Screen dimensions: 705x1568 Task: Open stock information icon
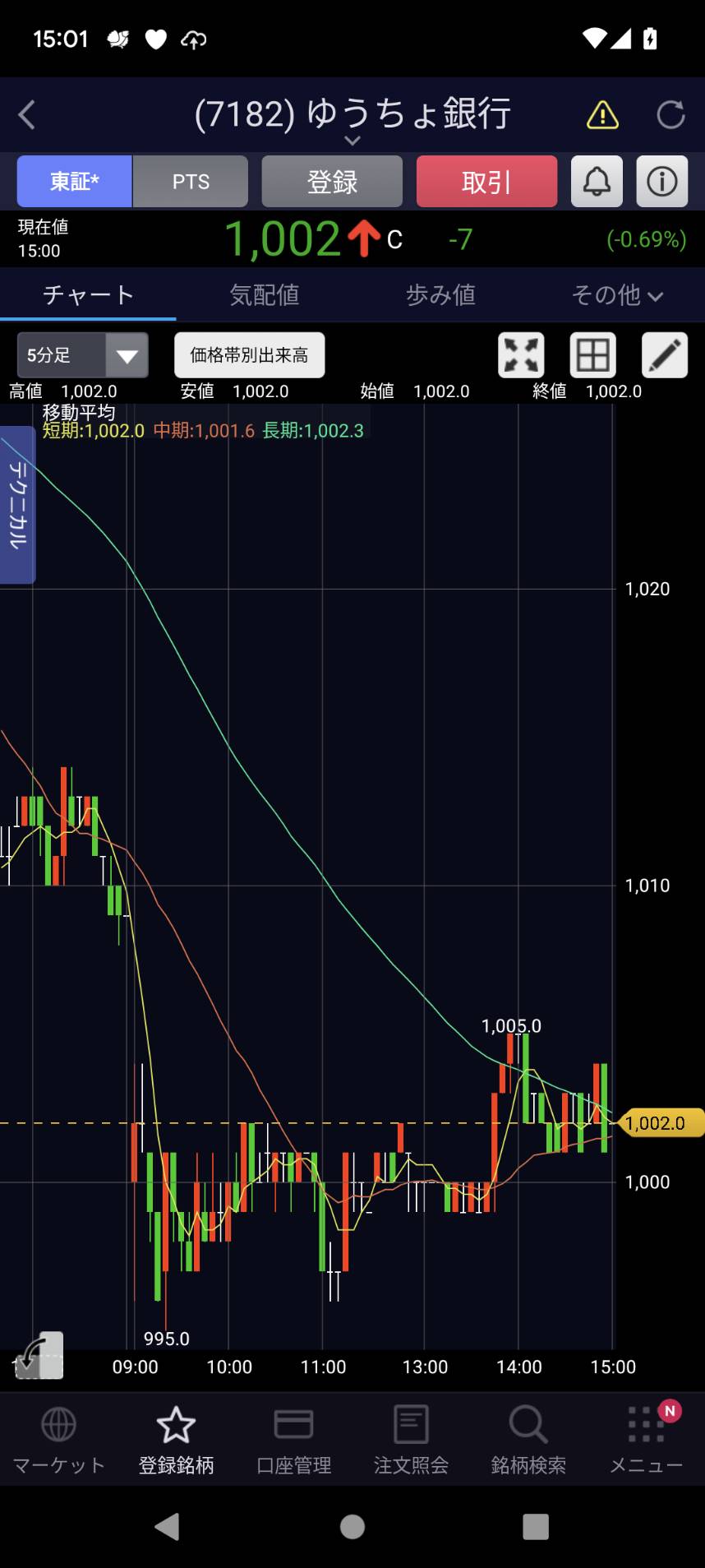(x=662, y=182)
